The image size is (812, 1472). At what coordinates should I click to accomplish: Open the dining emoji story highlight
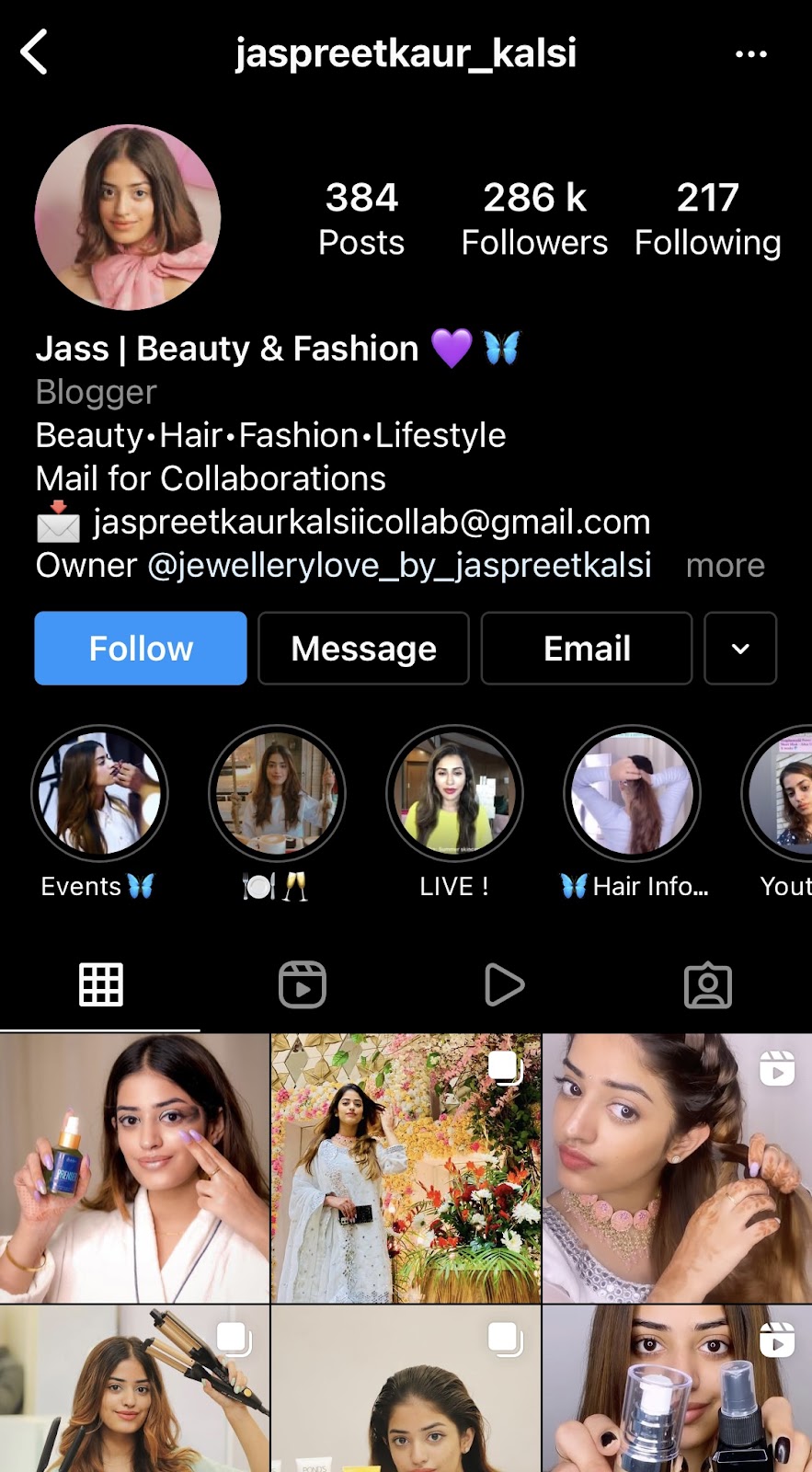pos(277,794)
